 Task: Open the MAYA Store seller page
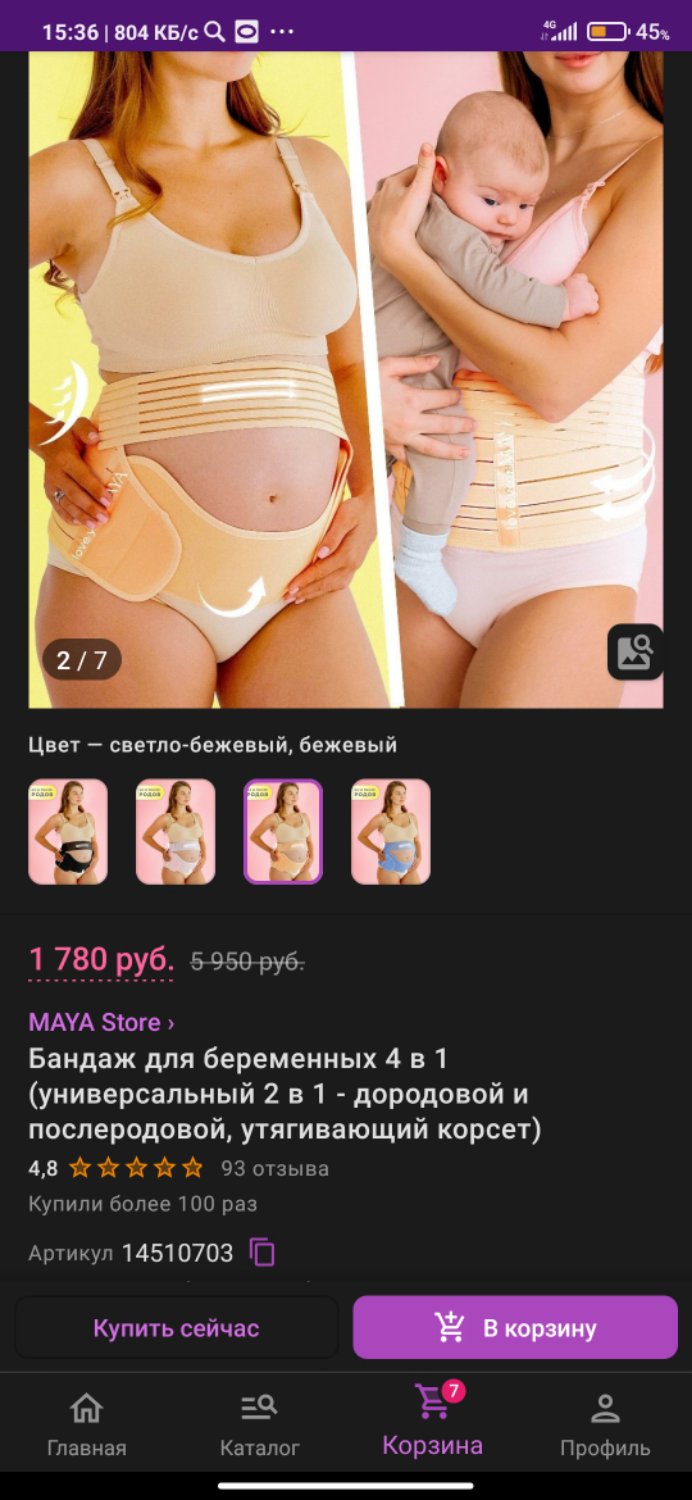101,1023
